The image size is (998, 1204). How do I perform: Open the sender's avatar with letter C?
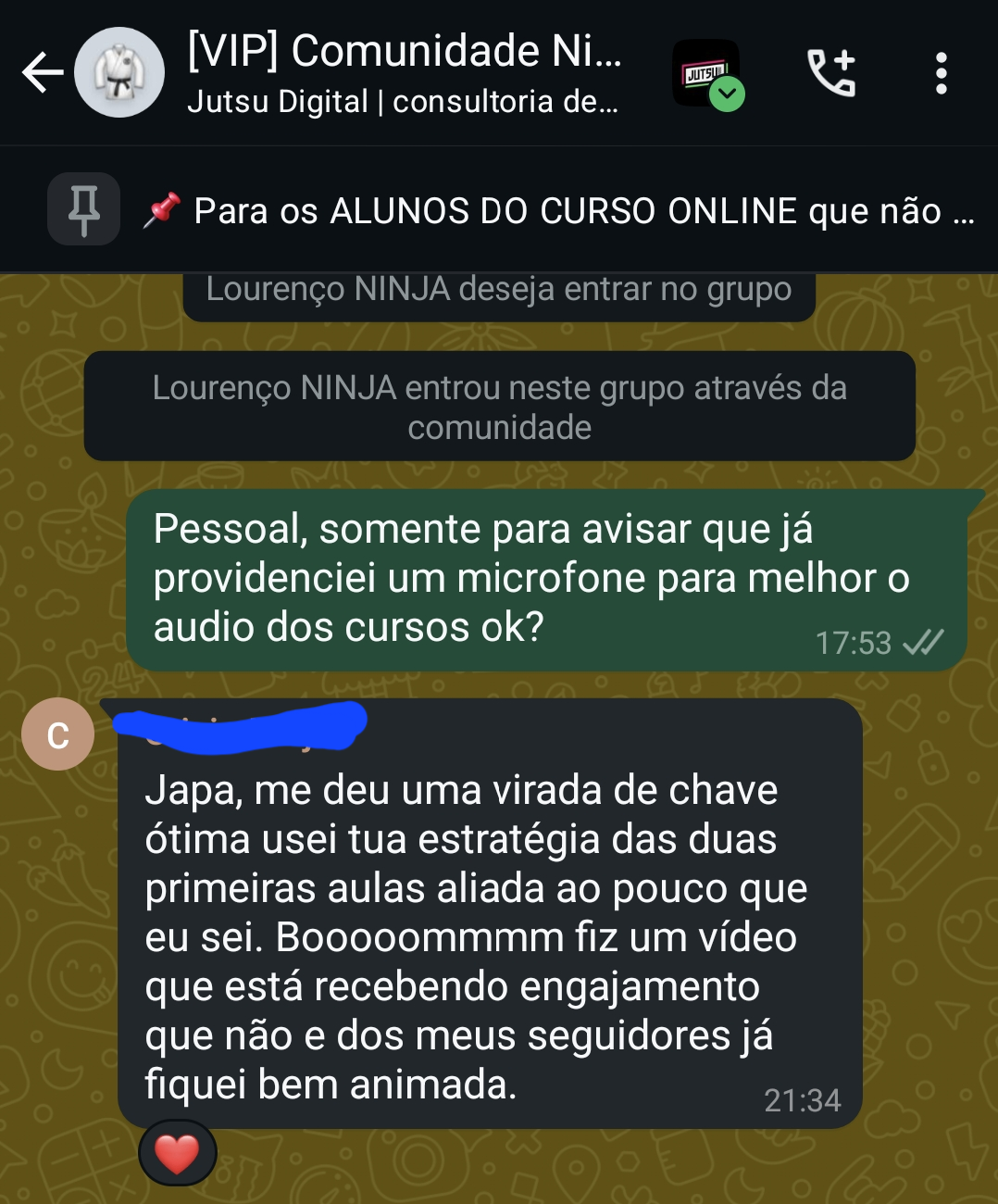57,734
